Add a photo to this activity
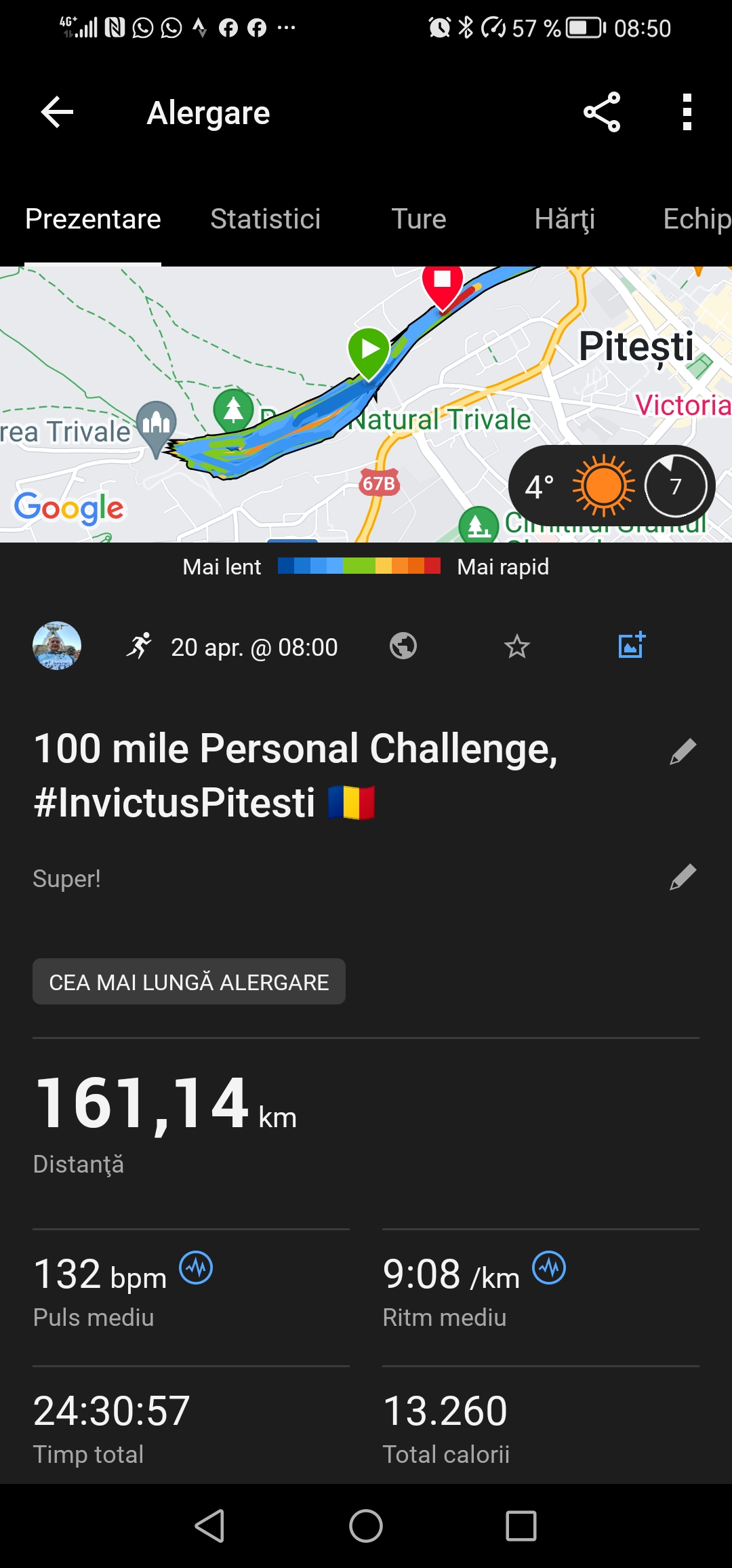This screenshot has width=732, height=1568. 631,646
